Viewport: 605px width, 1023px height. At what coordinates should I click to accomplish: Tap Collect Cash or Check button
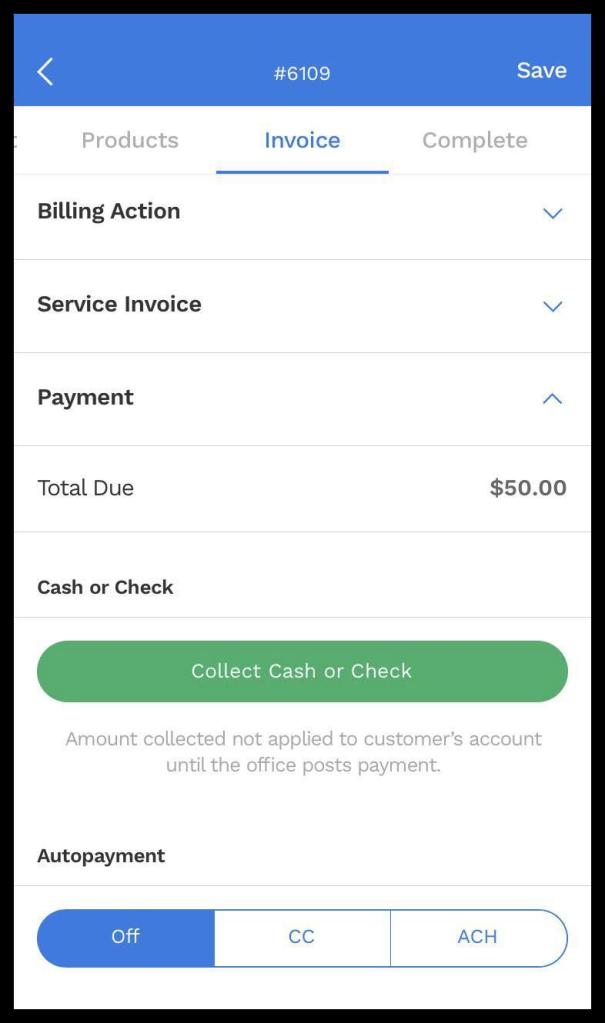tap(302, 671)
